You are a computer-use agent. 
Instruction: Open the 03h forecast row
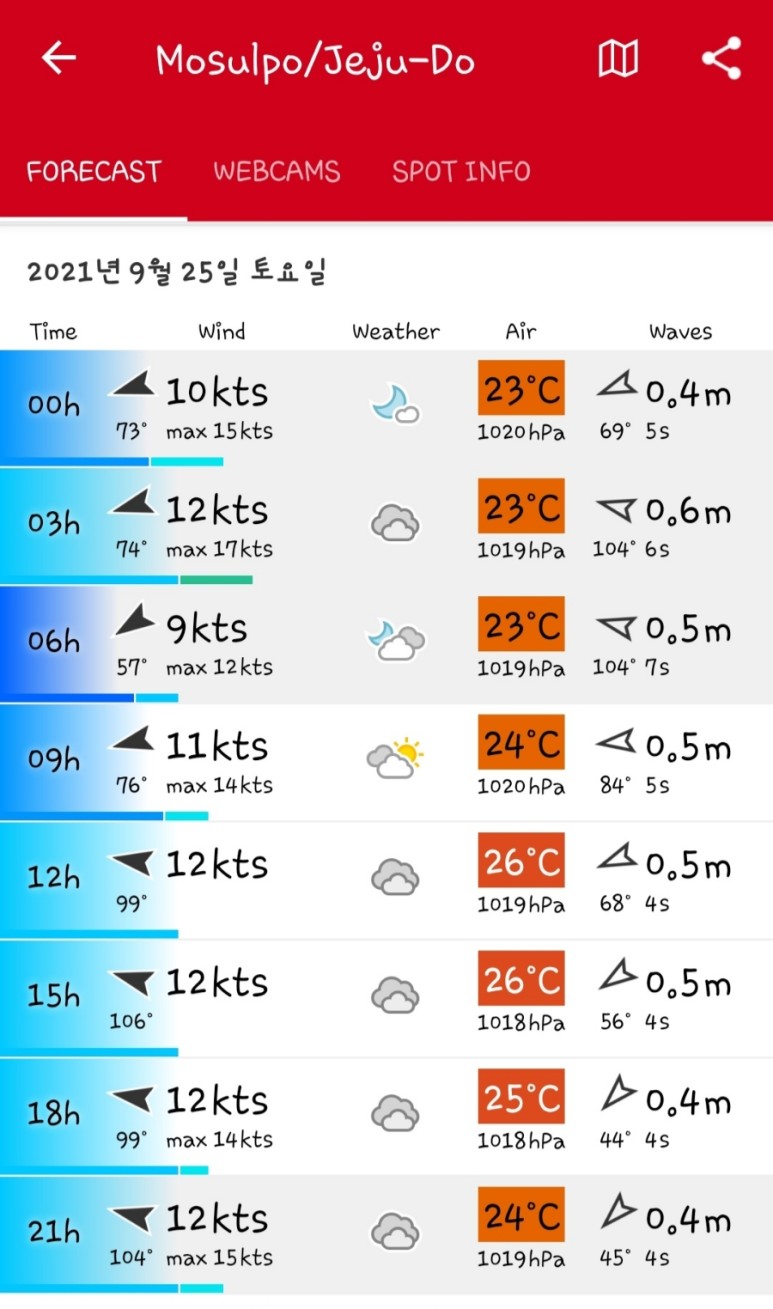tap(386, 525)
